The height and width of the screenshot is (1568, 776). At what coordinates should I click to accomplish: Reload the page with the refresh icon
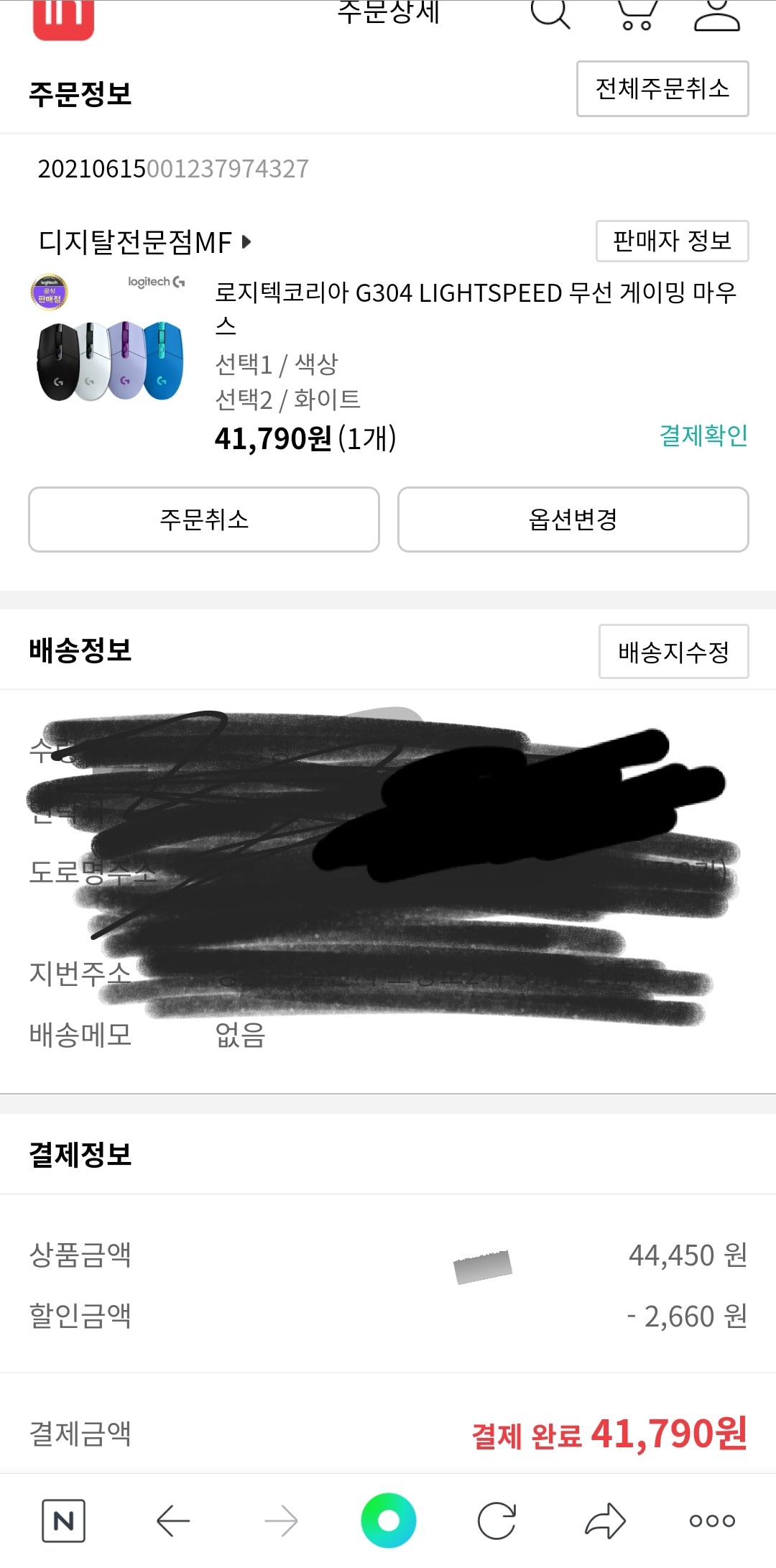(496, 1521)
